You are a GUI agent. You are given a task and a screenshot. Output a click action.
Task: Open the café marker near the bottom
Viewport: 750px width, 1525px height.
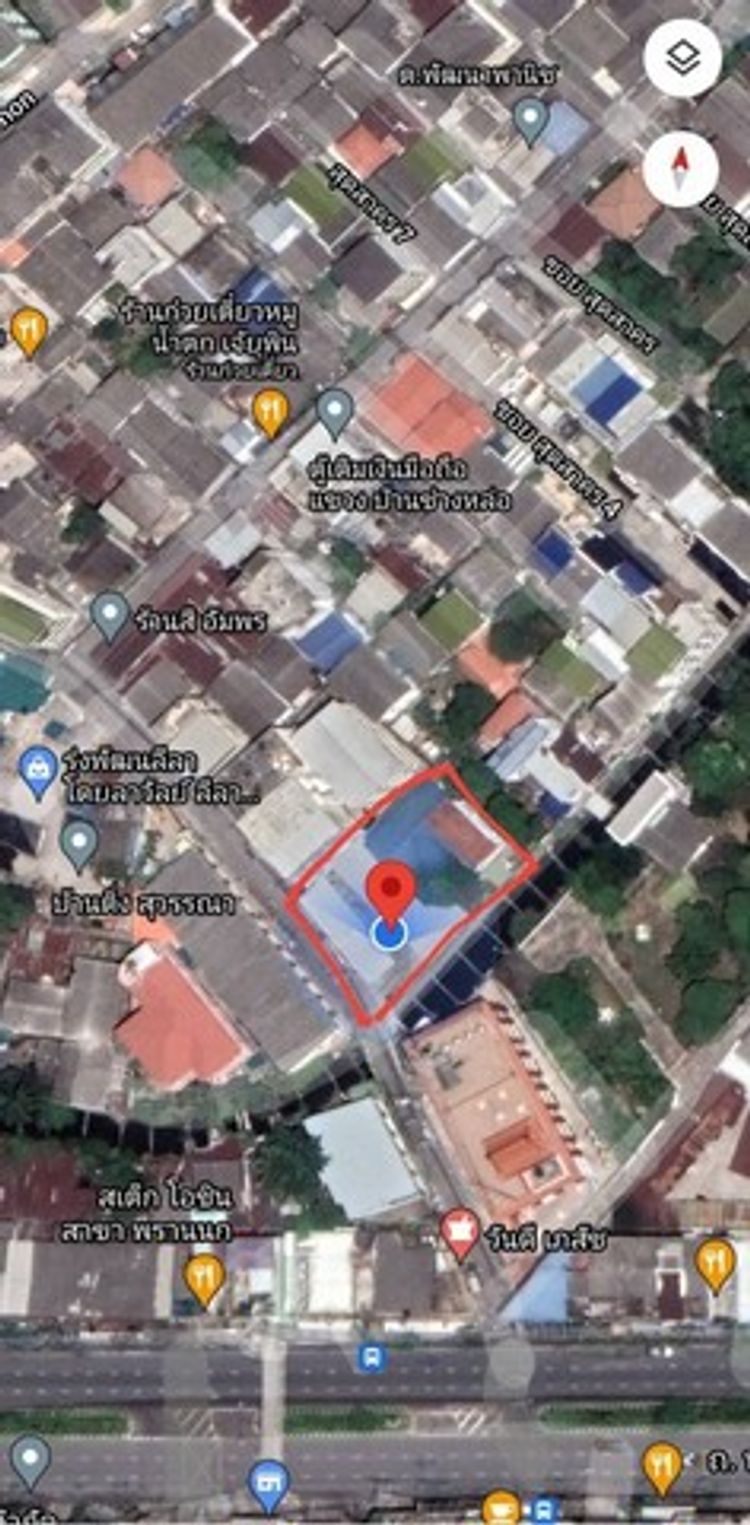point(501,1506)
